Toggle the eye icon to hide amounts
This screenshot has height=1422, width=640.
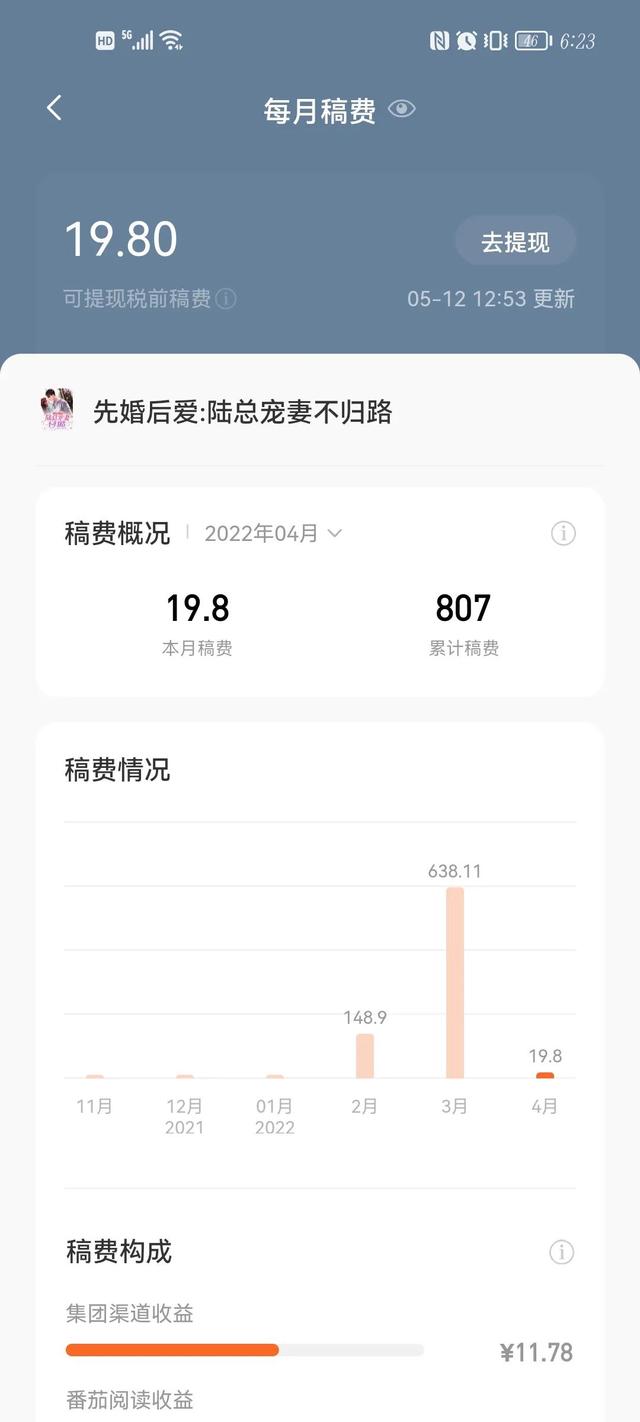(402, 109)
